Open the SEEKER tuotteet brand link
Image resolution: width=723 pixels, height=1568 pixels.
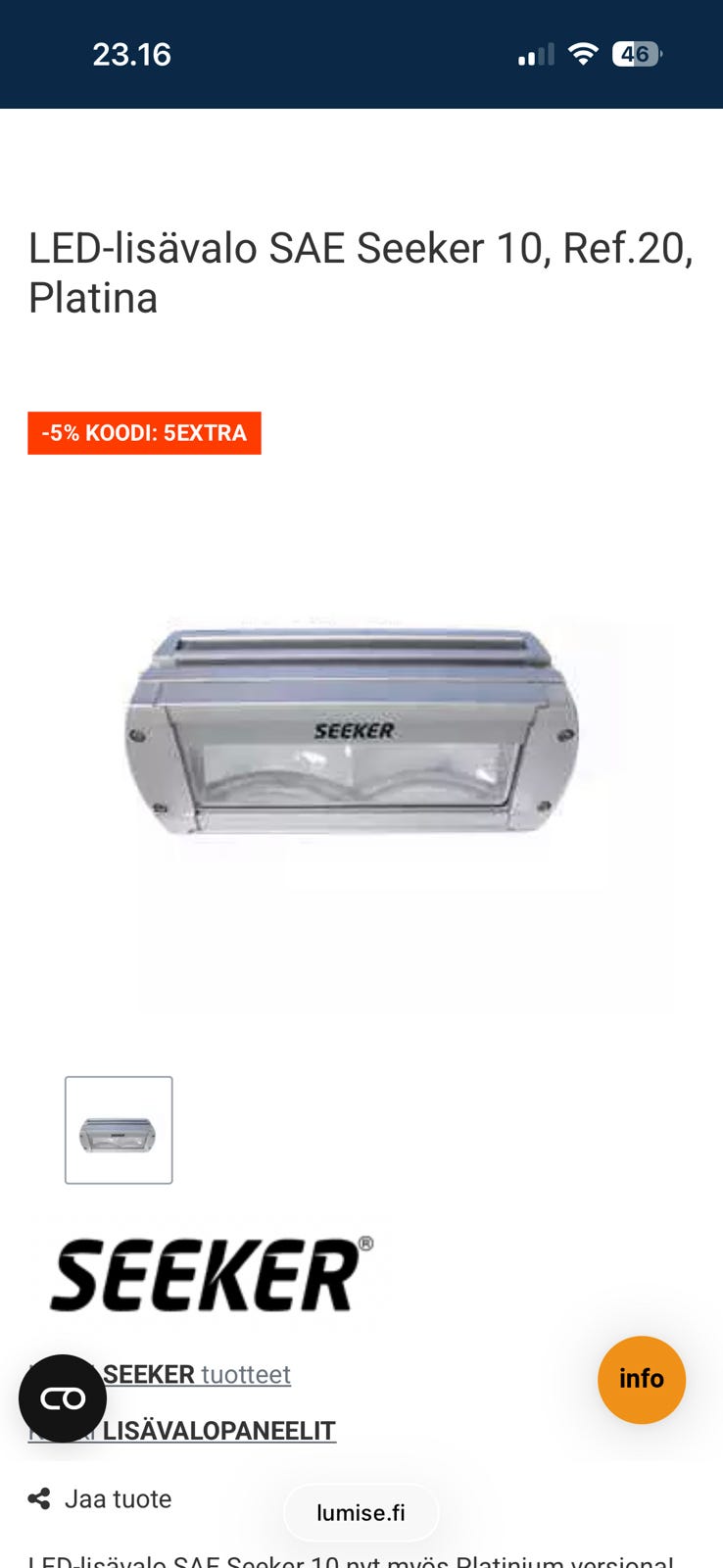pyautogui.click(x=196, y=1374)
